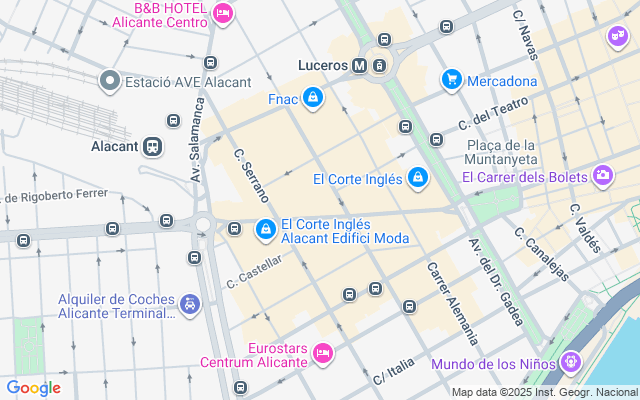Viewport: 640px width, 400px height.
Task: Select the El Corte Inglés shopping pin
Action: point(417,179)
